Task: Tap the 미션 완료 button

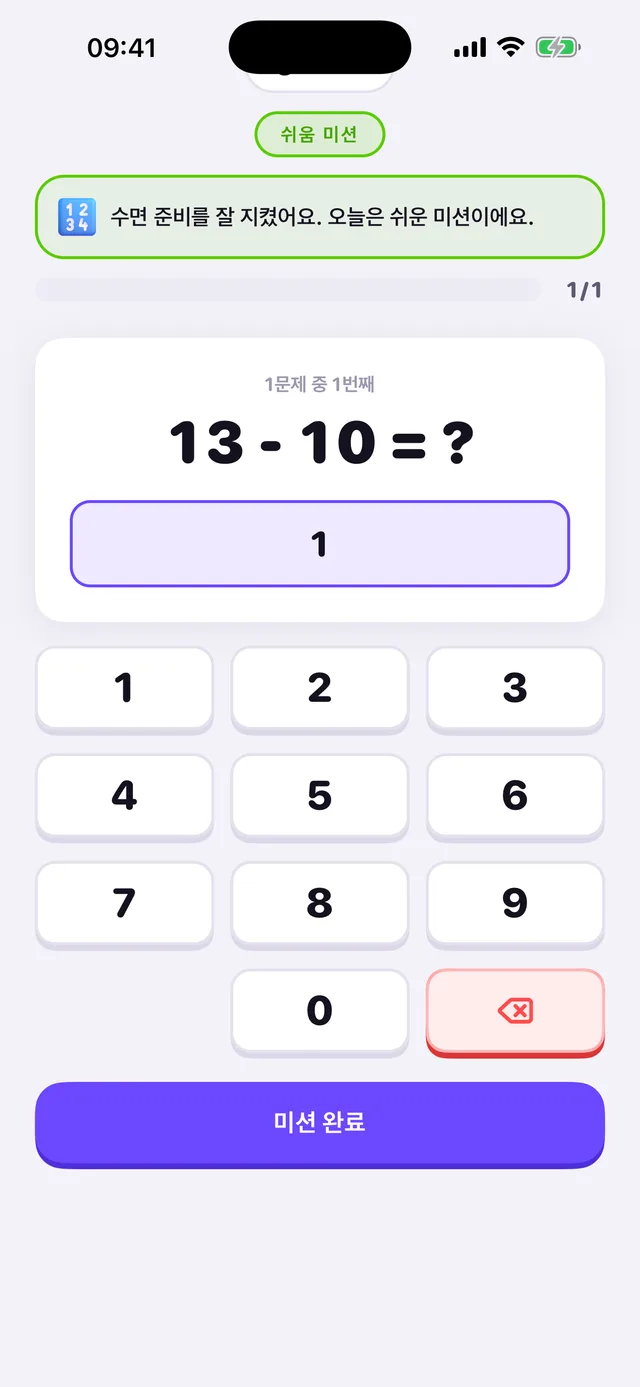Action: click(320, 1124)
